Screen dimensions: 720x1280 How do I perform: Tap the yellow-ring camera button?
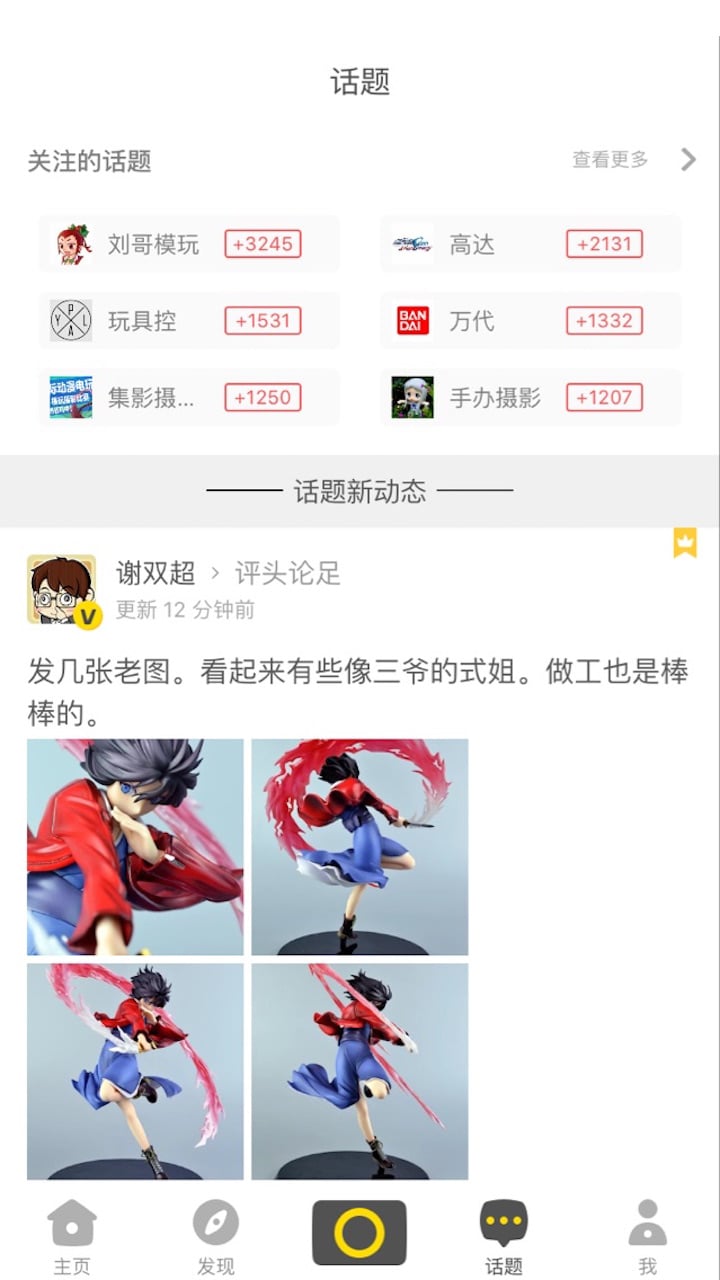[x=359, y=1232]
